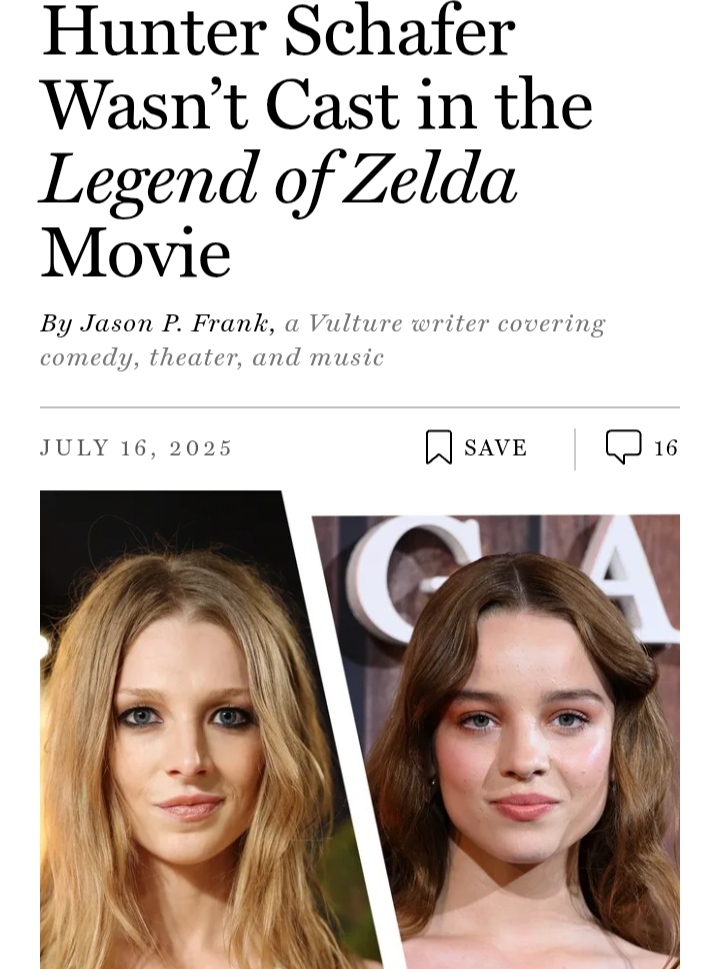The image size is (720, 969).
Task: Open Jason P. Frank's author page
Action: [174, 323]
